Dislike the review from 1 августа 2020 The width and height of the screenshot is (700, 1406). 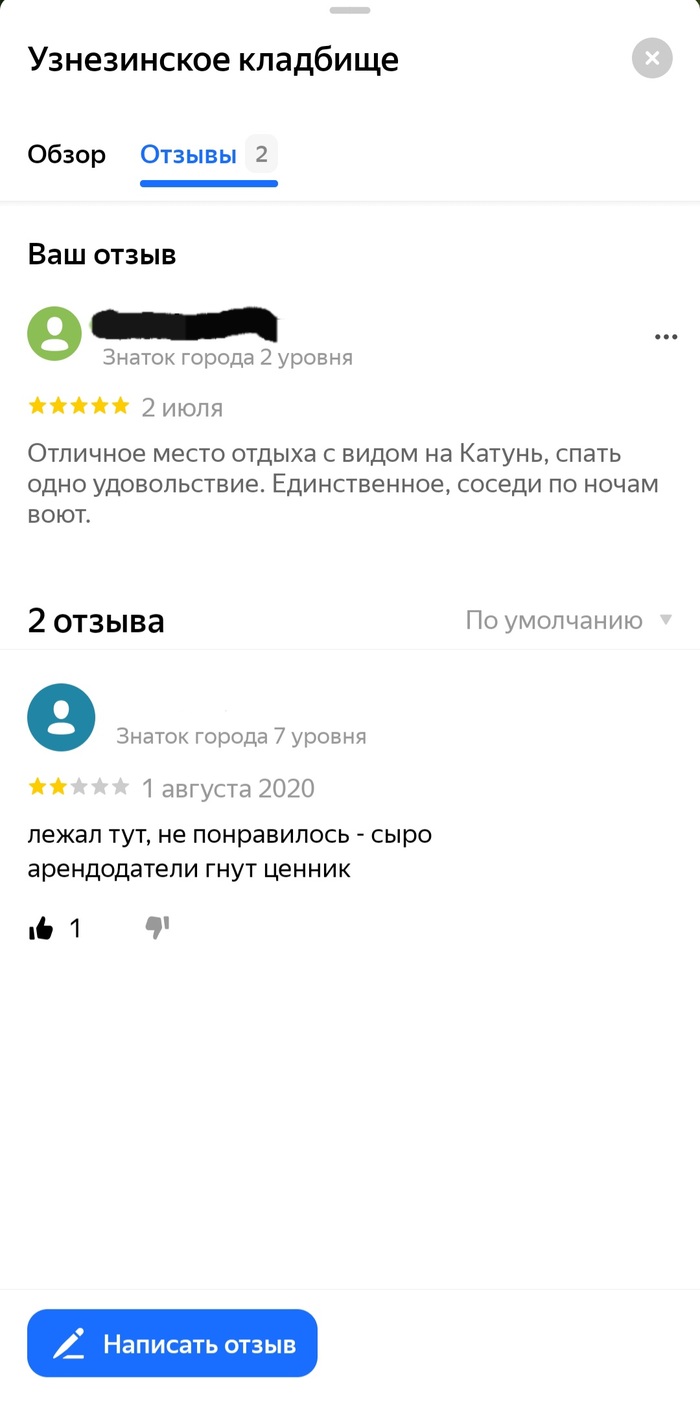pyautogui.click(x=157, y=929)
